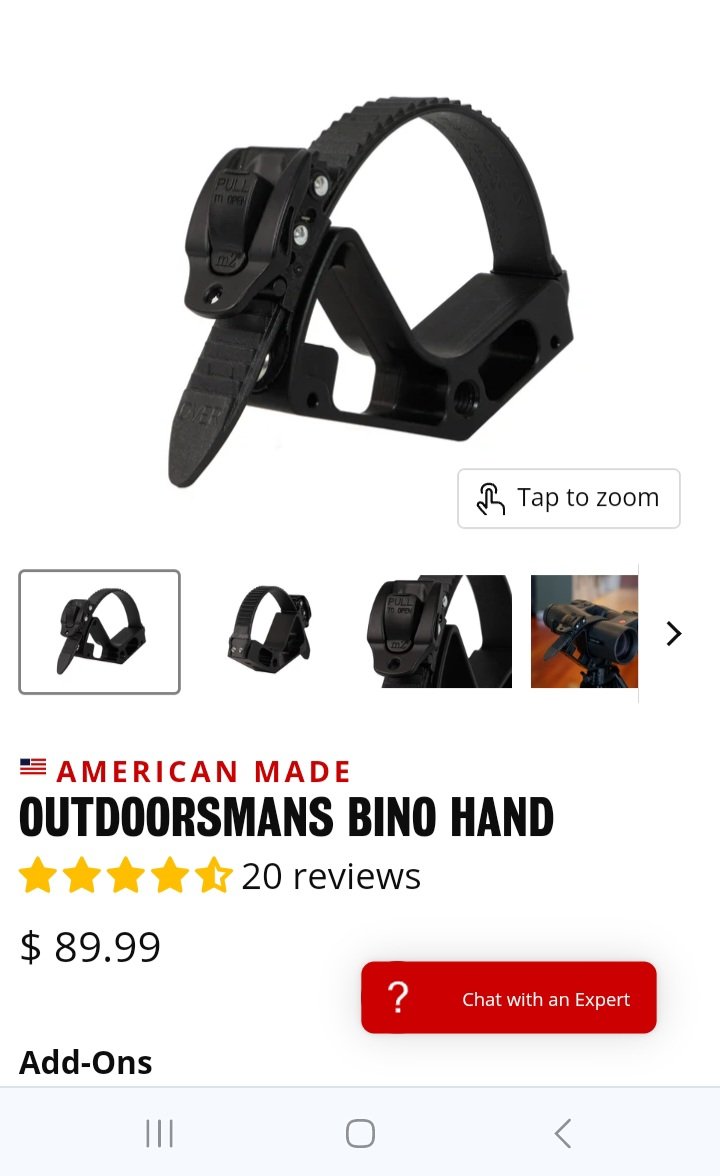Show the close-up latch thumbnail
Viewport: 720px width, 1176px height.
440,632
